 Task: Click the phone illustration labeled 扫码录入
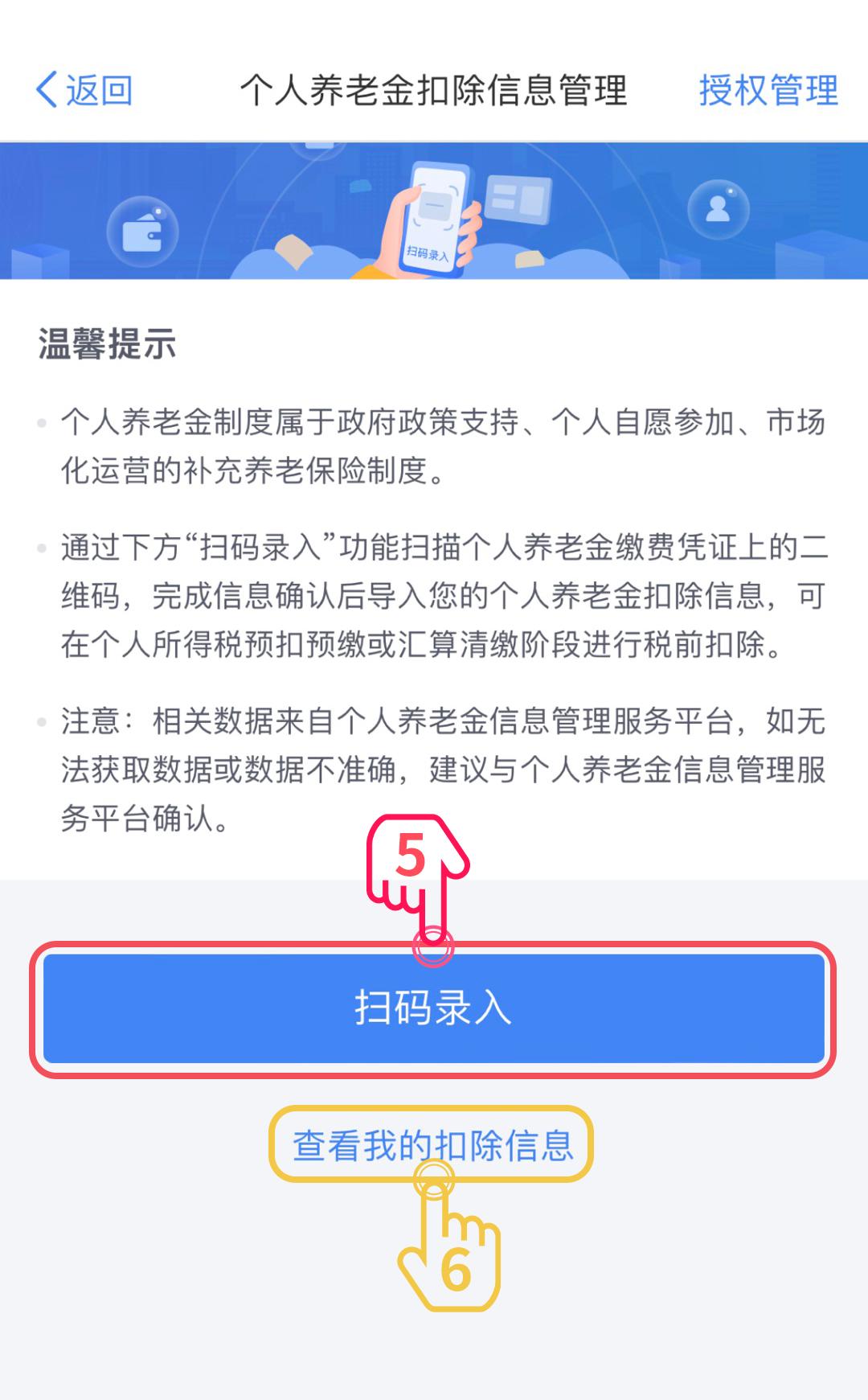click(x=434, y=217)
